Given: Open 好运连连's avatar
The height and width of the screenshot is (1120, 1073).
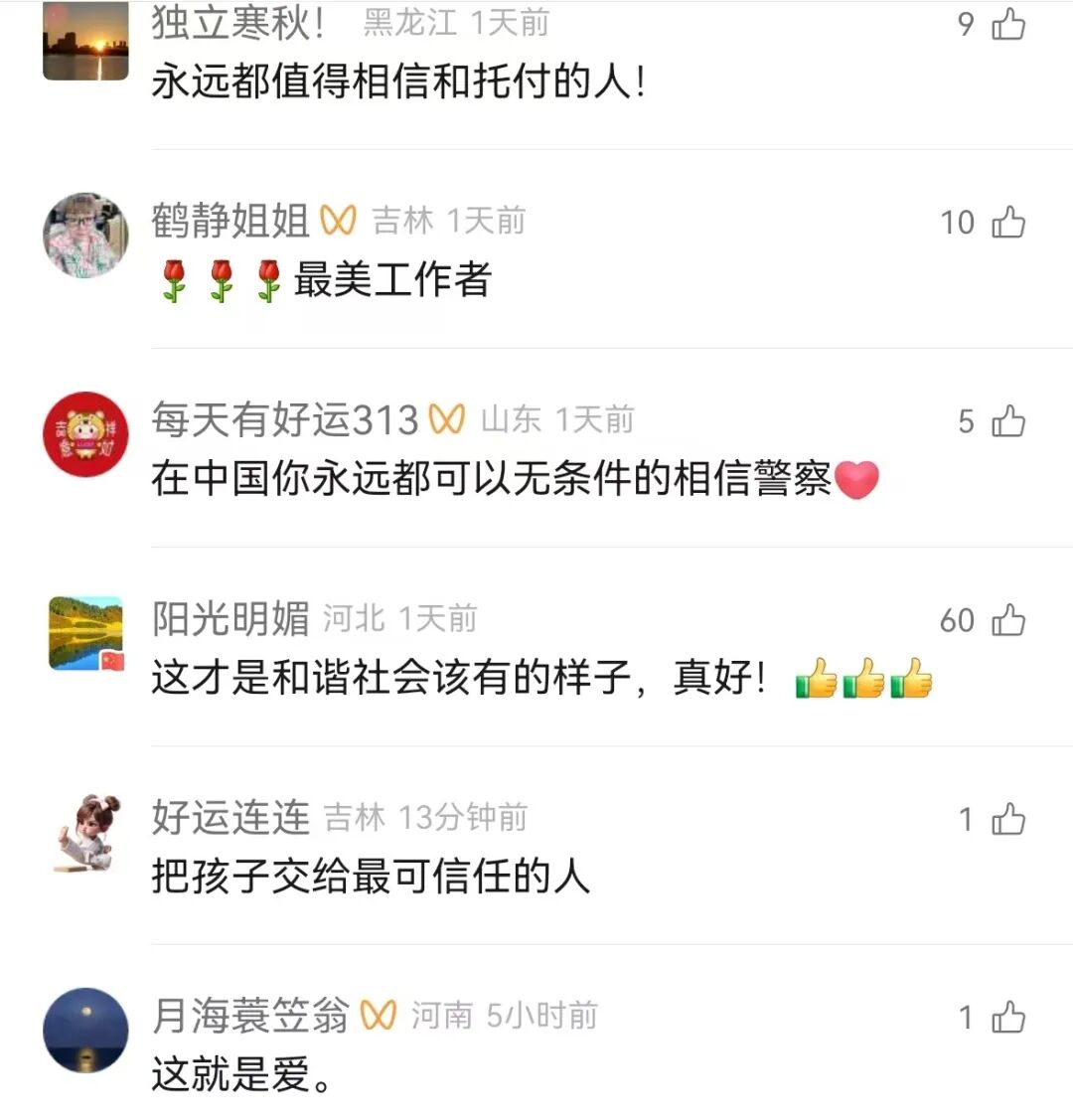Looking at the screenshot, I should (x=85, y=832).
